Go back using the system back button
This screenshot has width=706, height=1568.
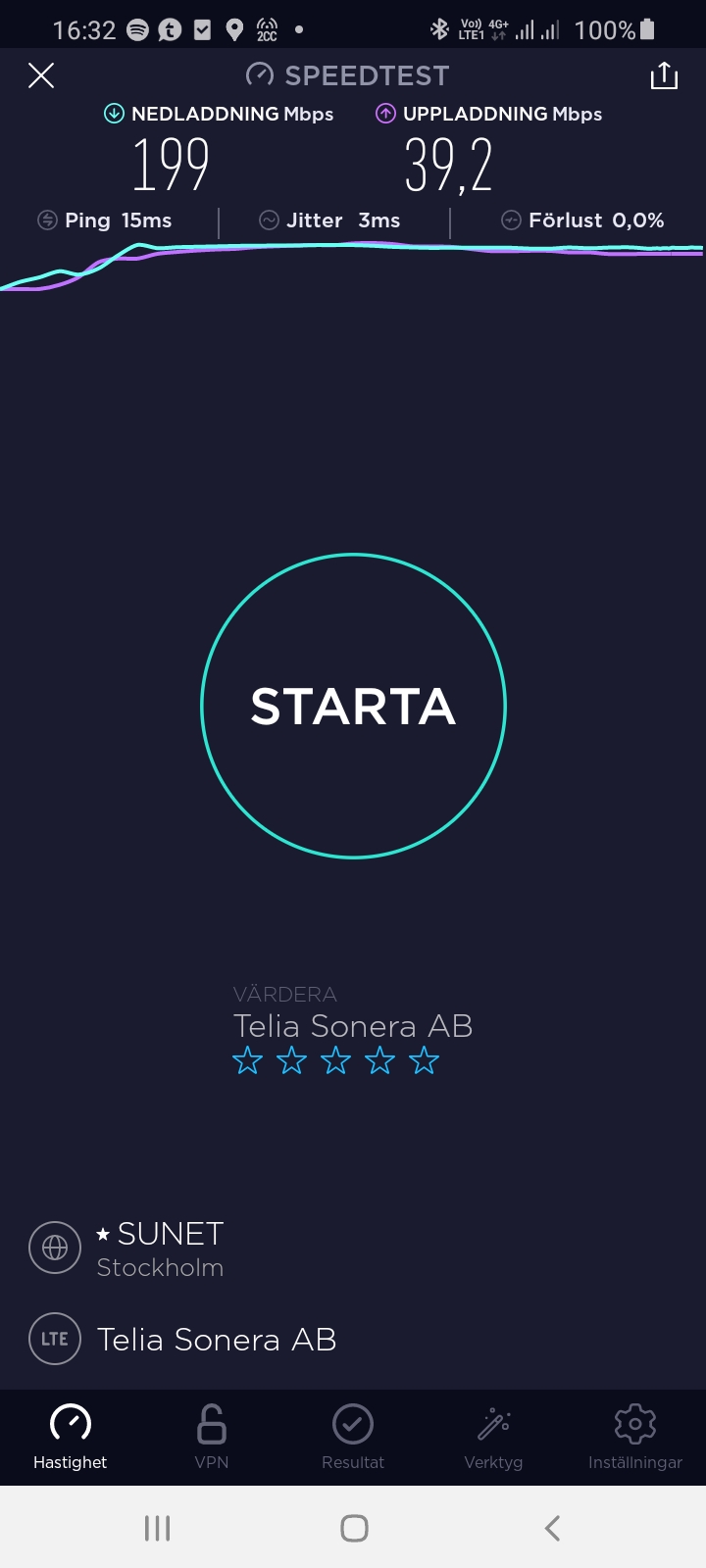click(x=552, y=1528)
